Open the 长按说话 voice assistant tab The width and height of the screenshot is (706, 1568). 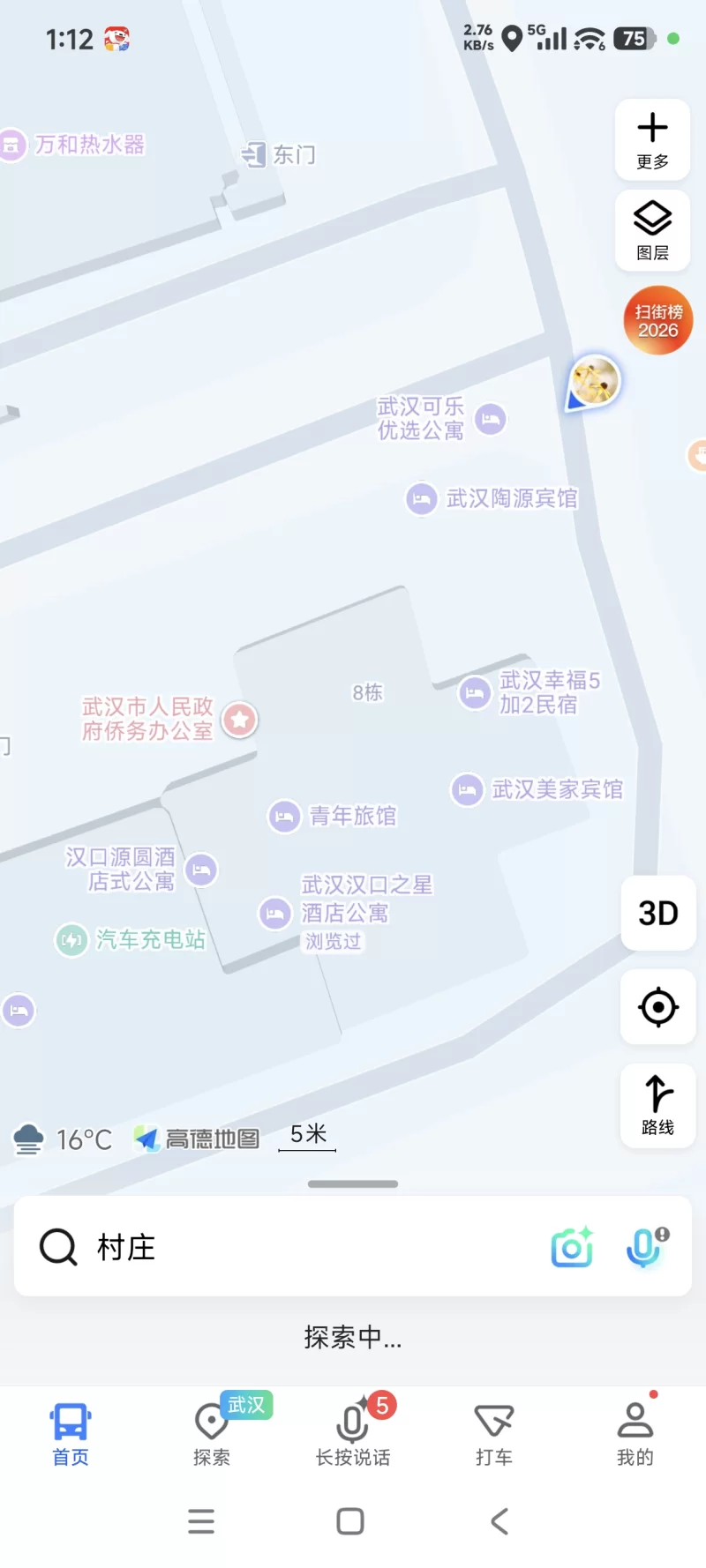353,1434
